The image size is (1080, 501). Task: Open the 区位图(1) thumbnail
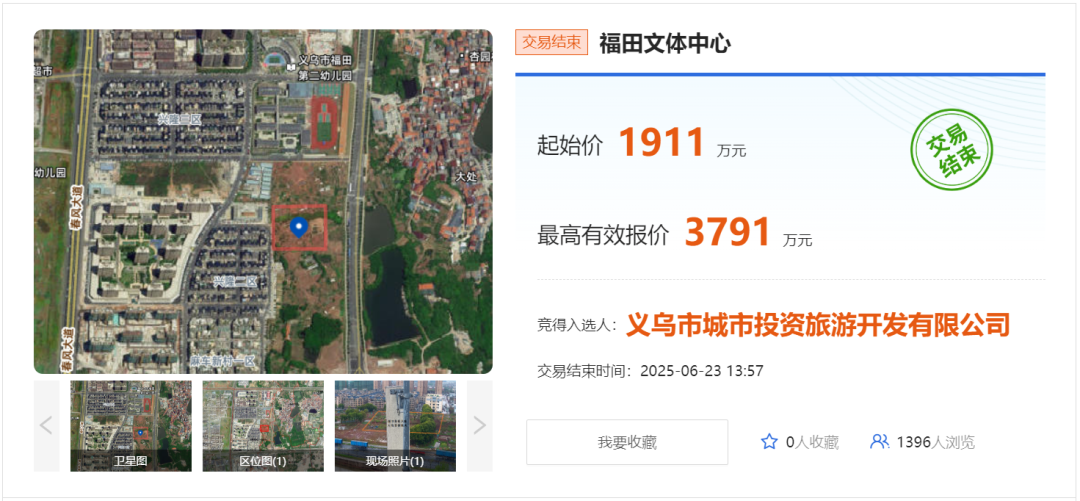pos(263,425)
